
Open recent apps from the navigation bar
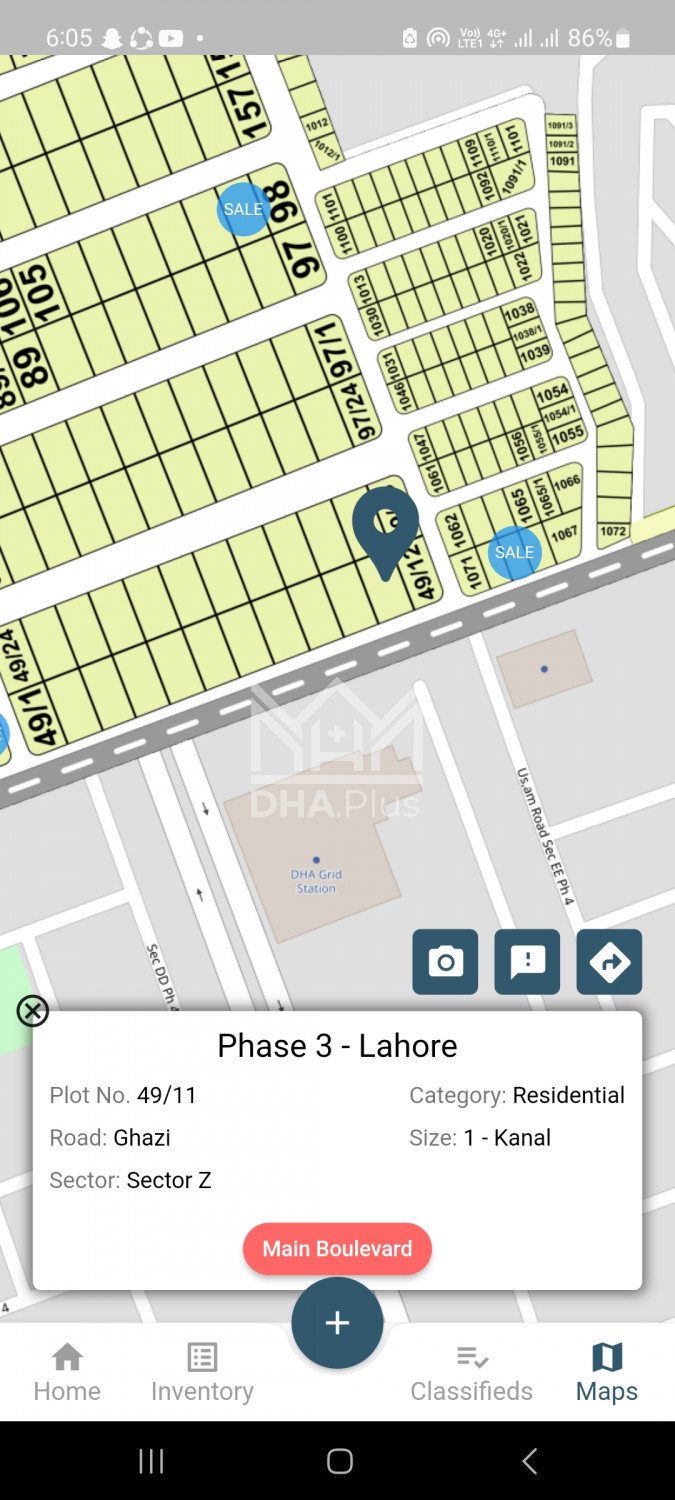(151, 1461)
